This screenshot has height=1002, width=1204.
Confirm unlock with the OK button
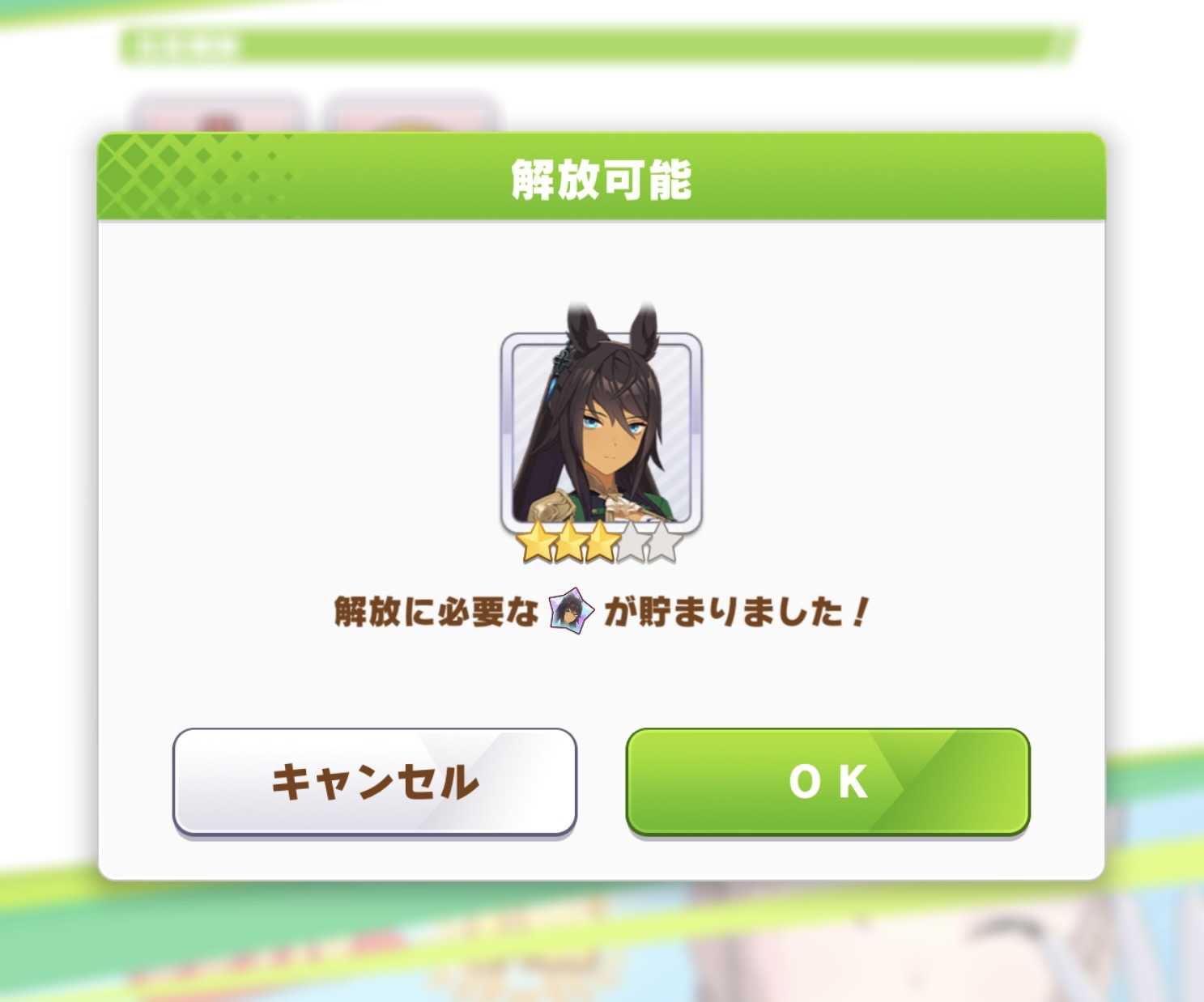tap(827, 781)
